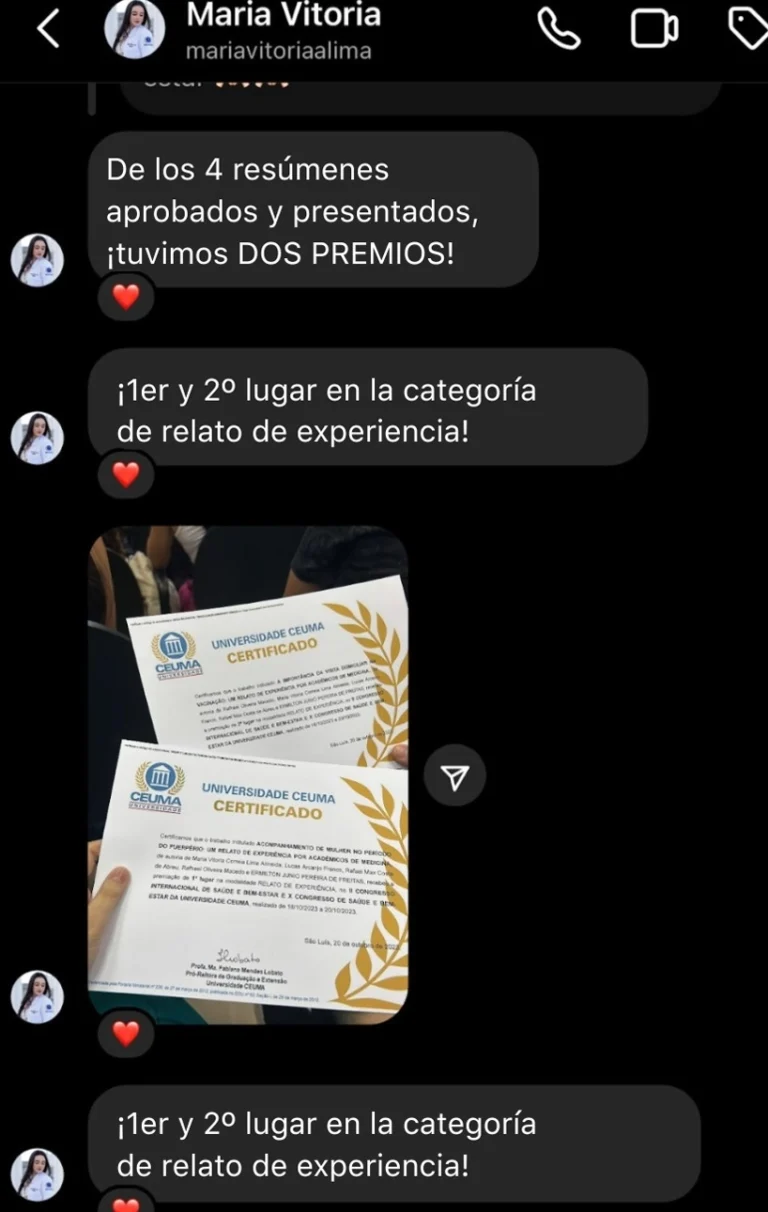Open the label tag icon
The width and height of the screenshot is (768, 1212).
point(748,29)
